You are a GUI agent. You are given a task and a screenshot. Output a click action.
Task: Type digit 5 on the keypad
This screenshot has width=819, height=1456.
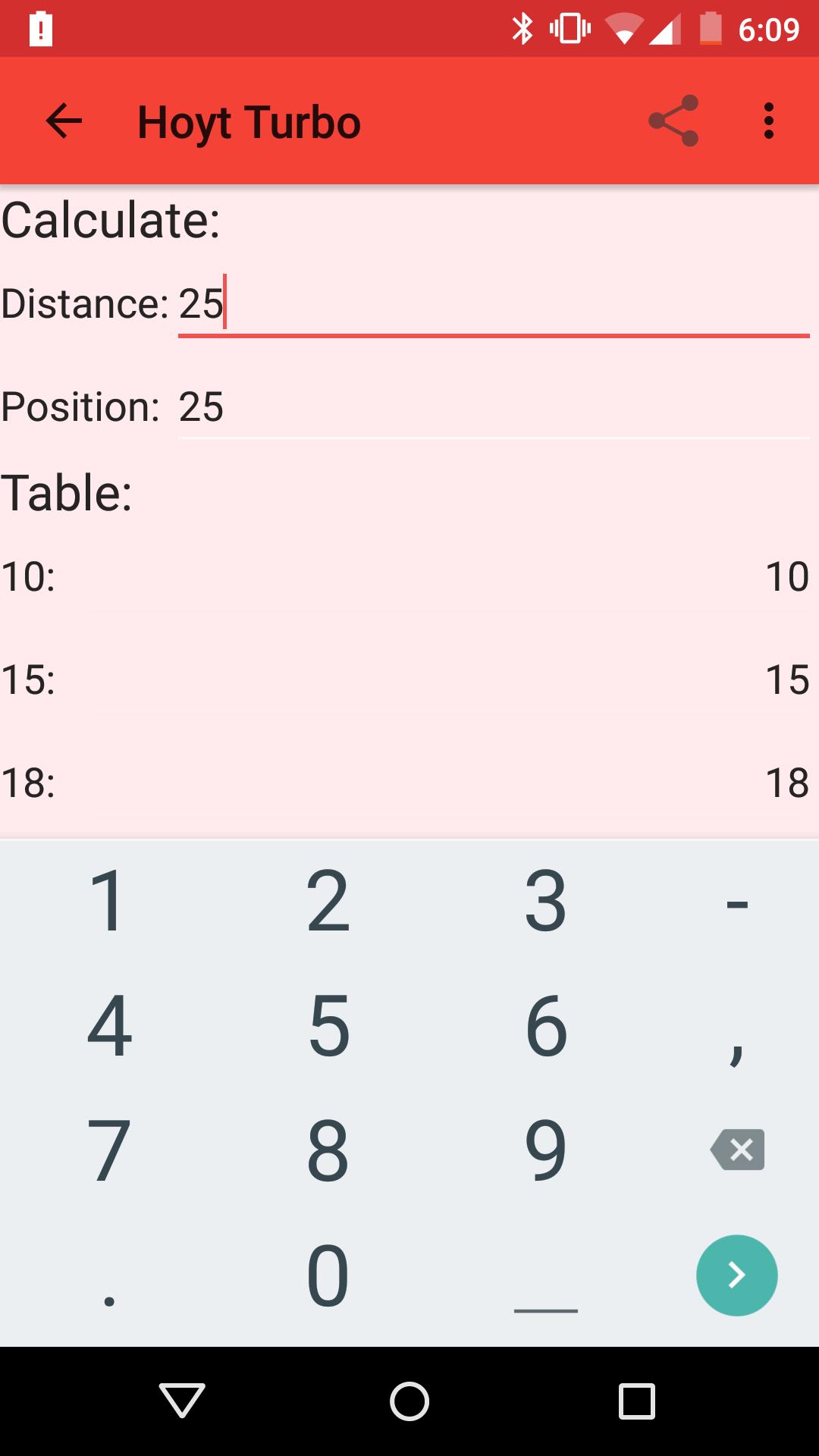coord(328,1025)
